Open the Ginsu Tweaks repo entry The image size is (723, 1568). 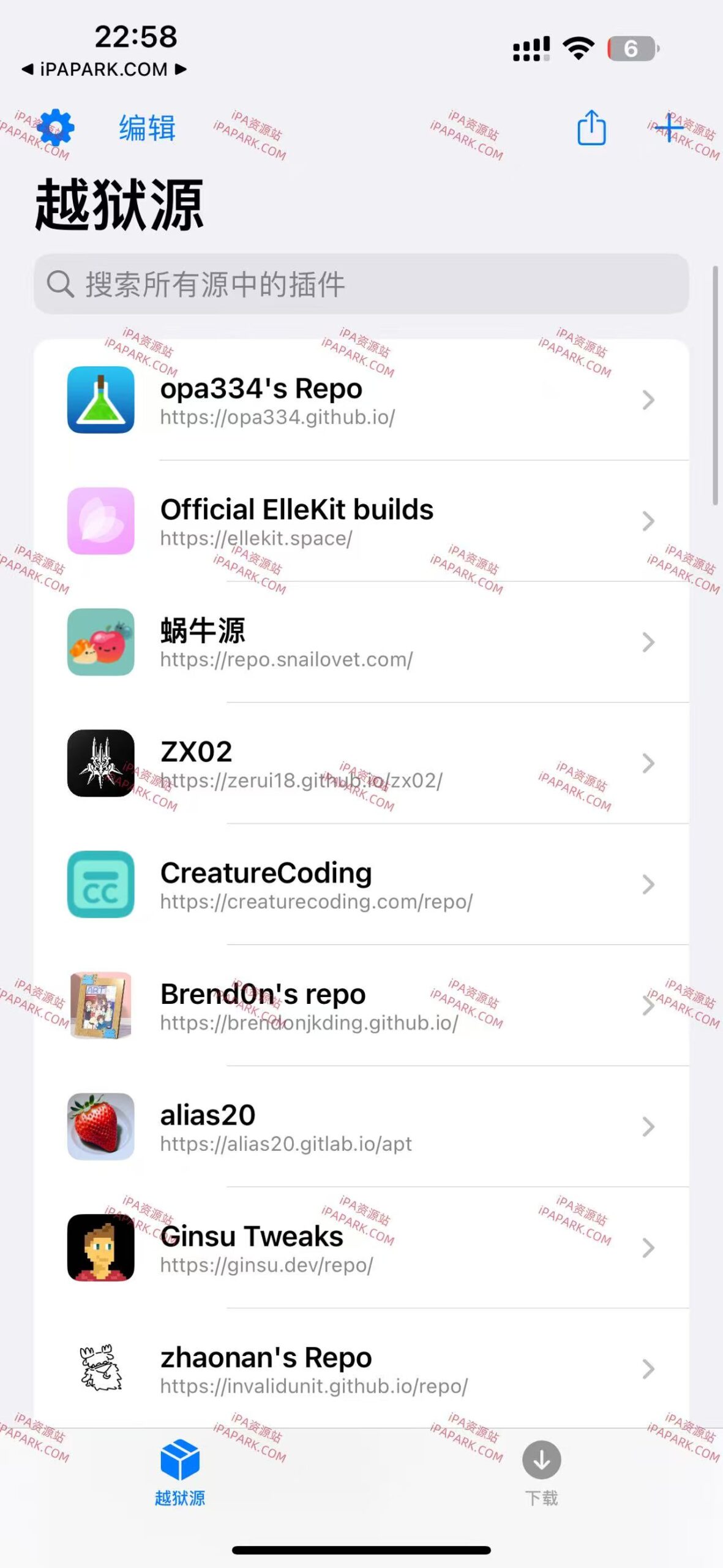coord(361,1248)
